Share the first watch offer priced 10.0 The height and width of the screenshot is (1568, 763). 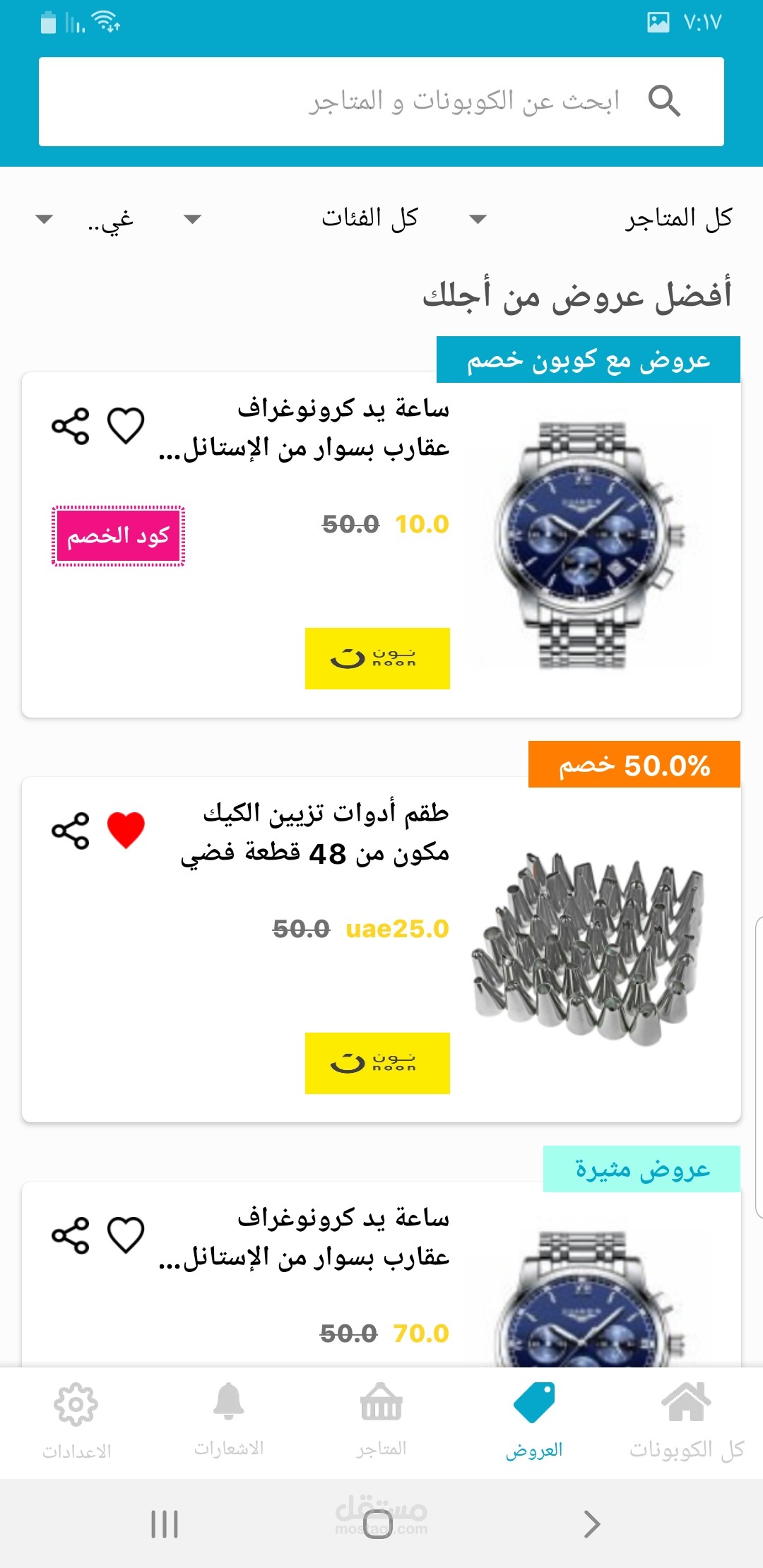click(x=71, y=426)
